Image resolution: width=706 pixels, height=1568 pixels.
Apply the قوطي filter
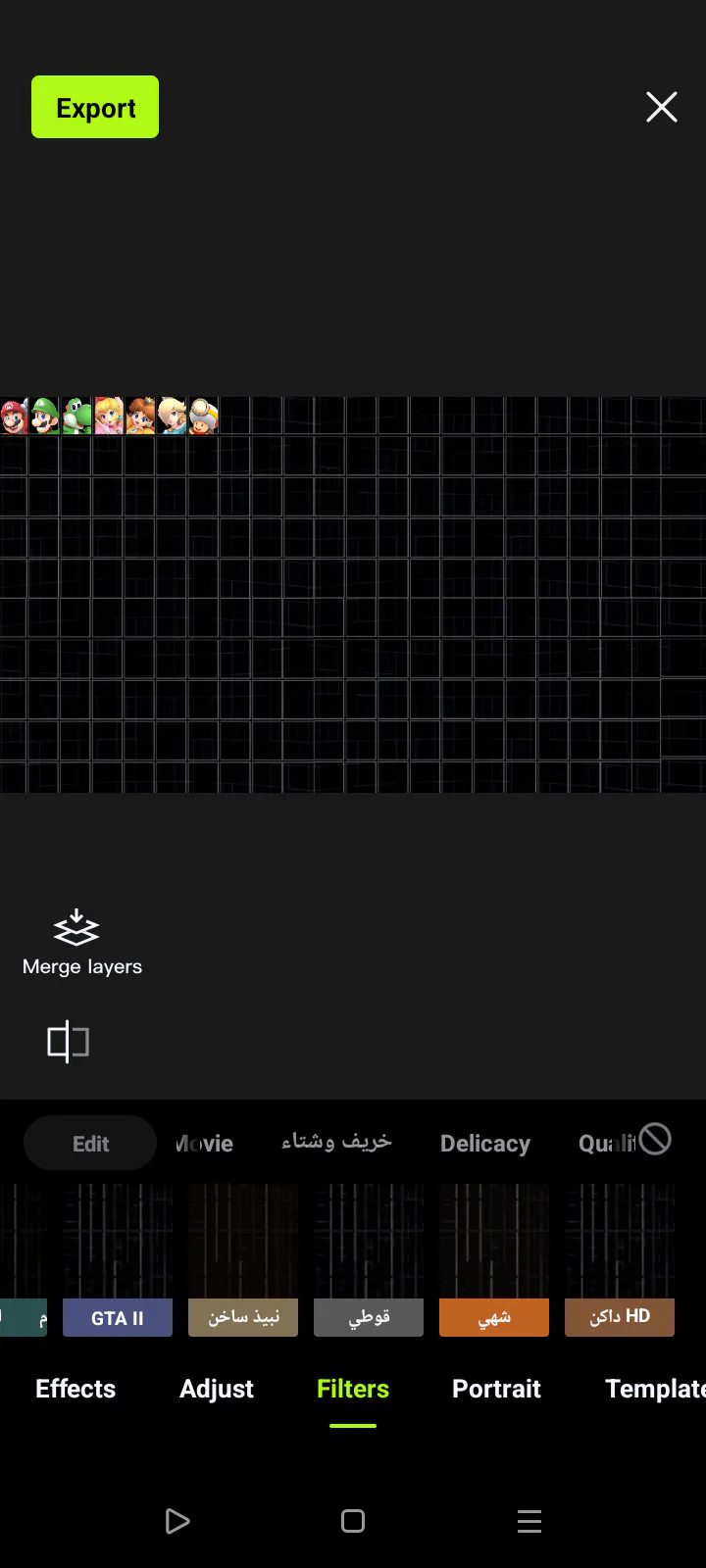point(369,1260)
